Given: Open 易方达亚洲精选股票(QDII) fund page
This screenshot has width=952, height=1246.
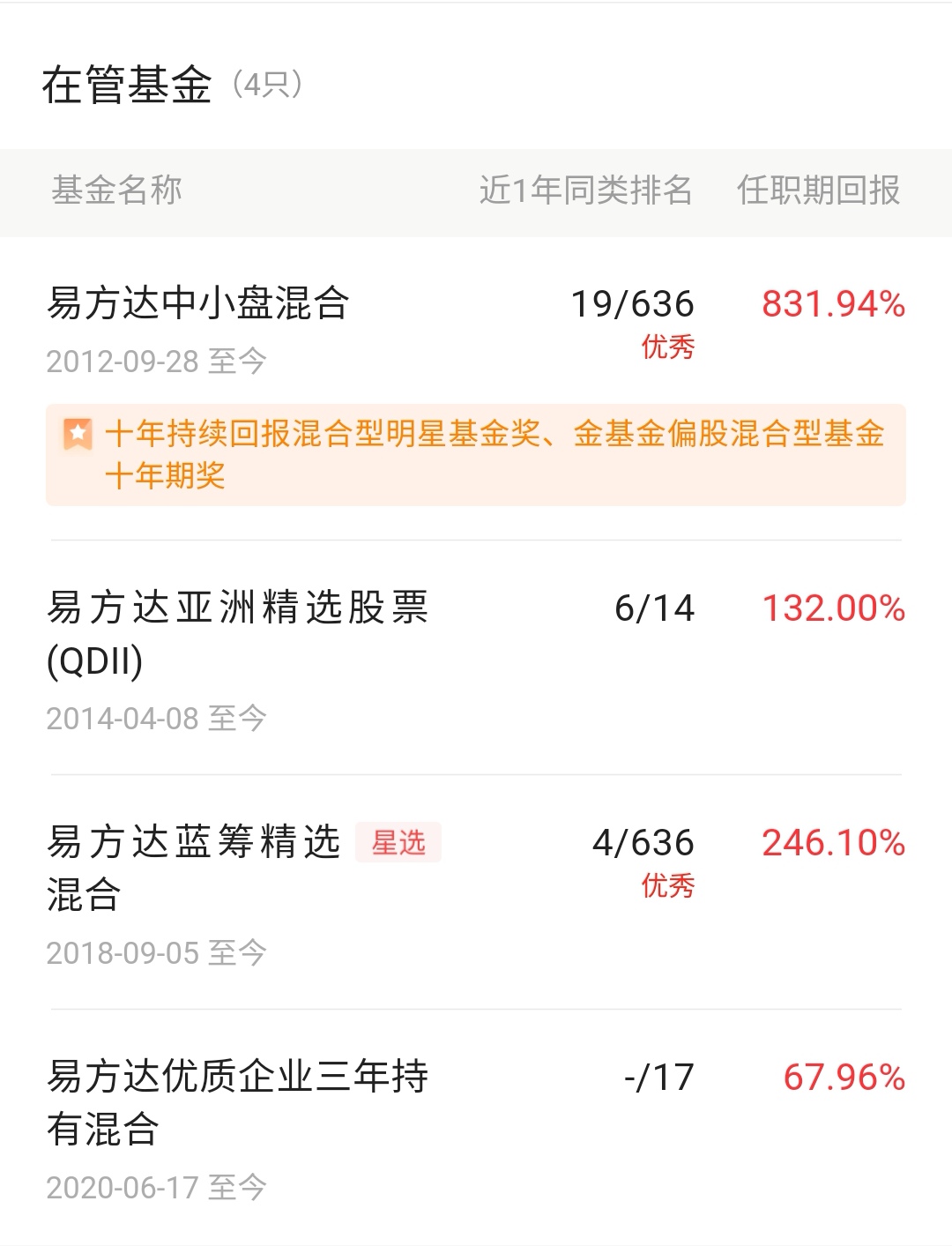Looking at the screenshot, I should pos(238,635).
